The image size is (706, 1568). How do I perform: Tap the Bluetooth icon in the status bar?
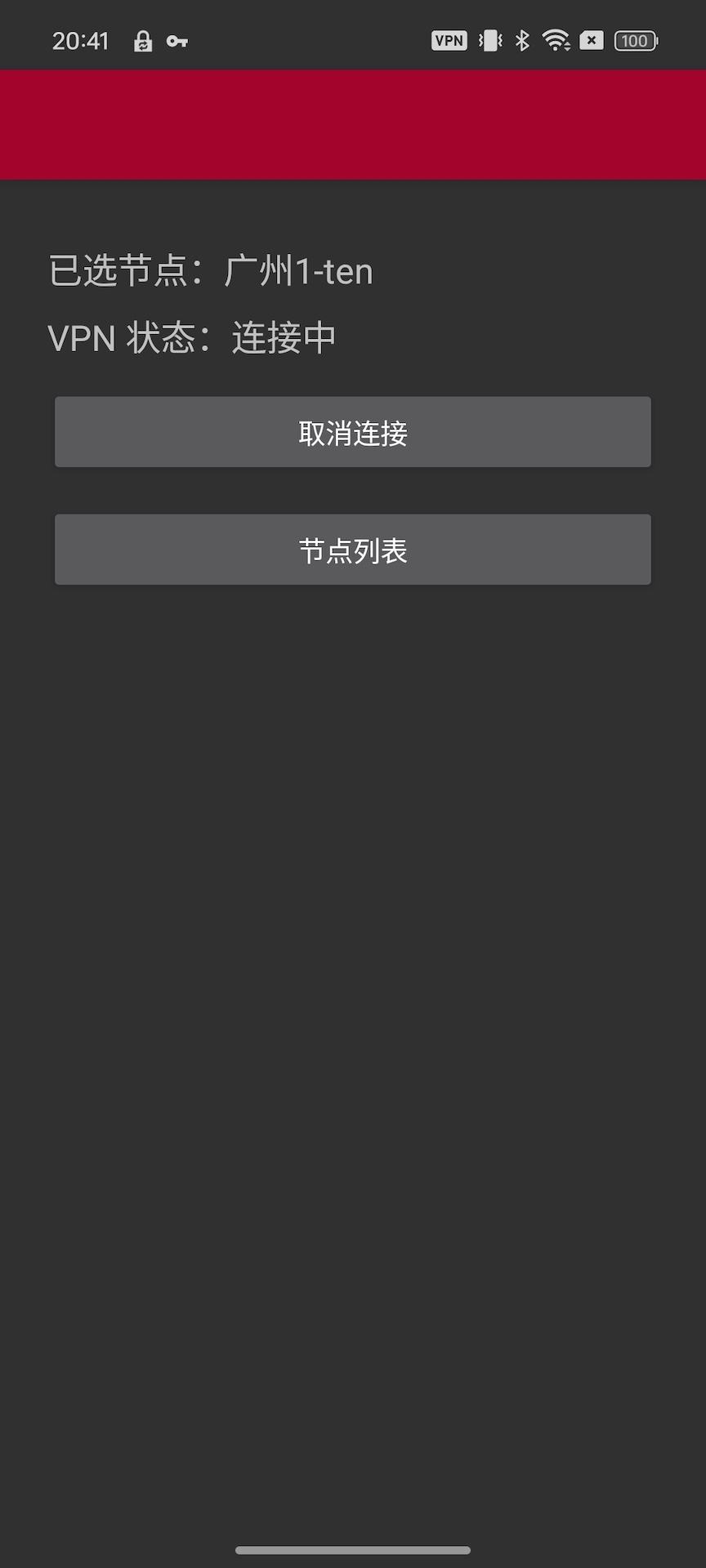521,40
